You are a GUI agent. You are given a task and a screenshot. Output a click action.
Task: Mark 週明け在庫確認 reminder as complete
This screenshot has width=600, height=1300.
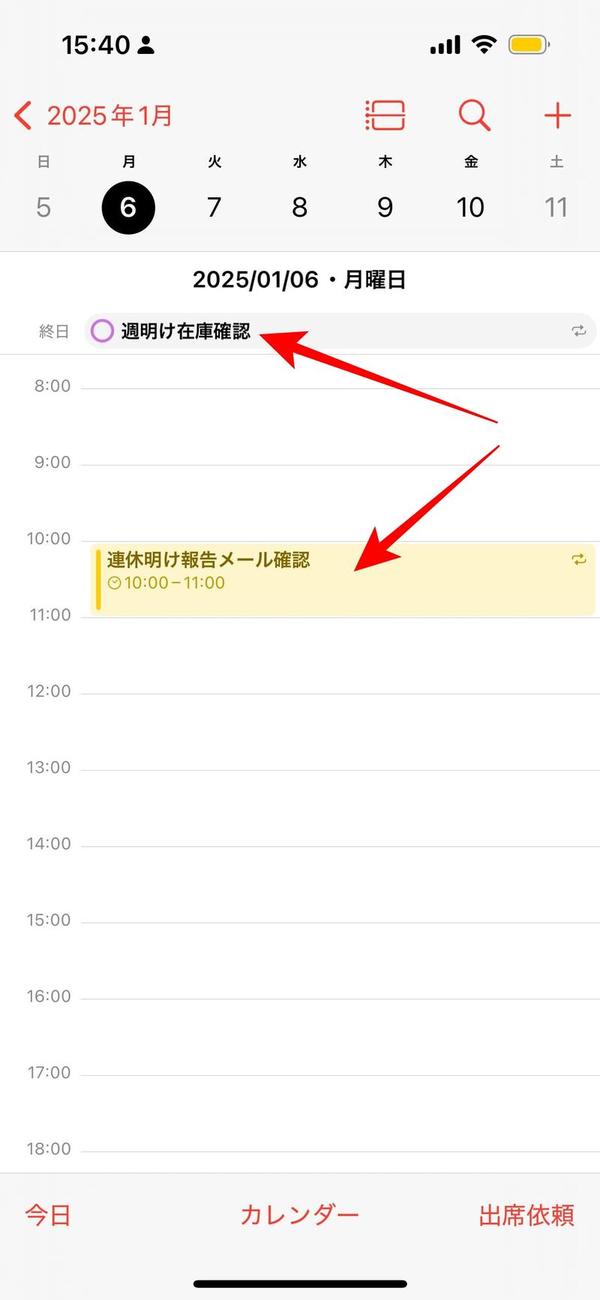click(x=102, y=331)
